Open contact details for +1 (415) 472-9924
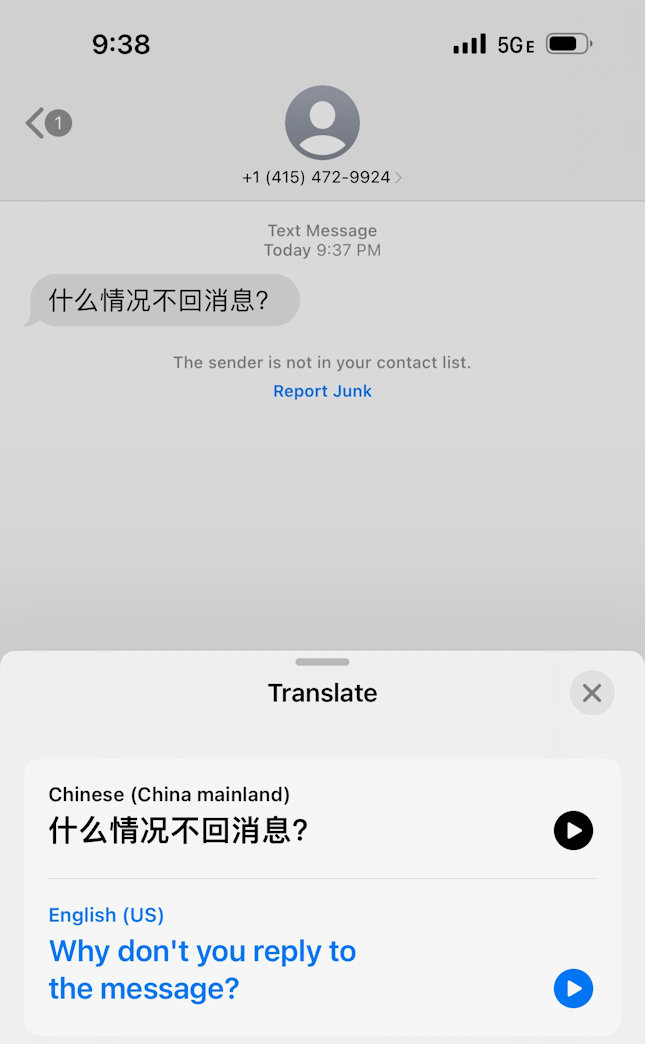 click(x=322, y=177)
